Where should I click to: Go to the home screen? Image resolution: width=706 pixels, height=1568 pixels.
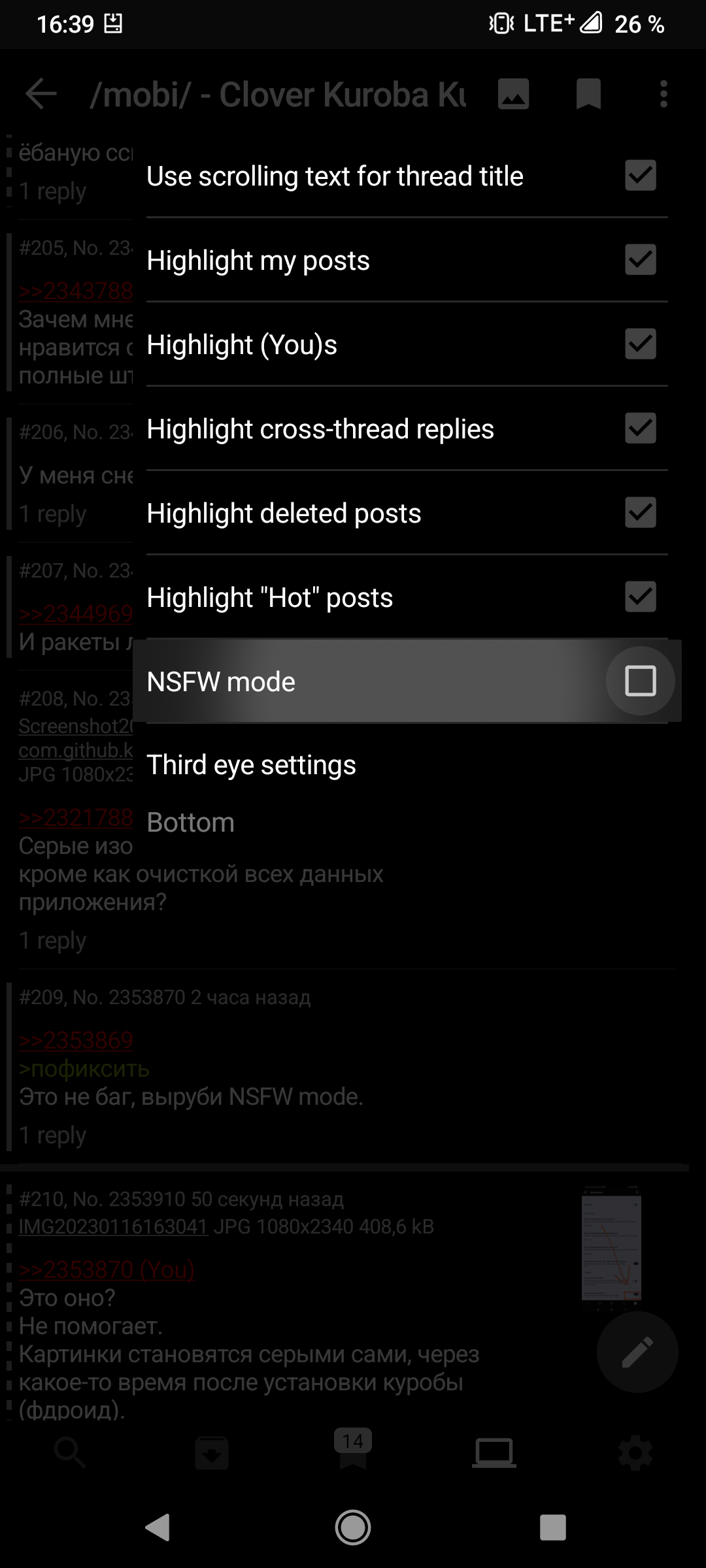pos(353,1527)
